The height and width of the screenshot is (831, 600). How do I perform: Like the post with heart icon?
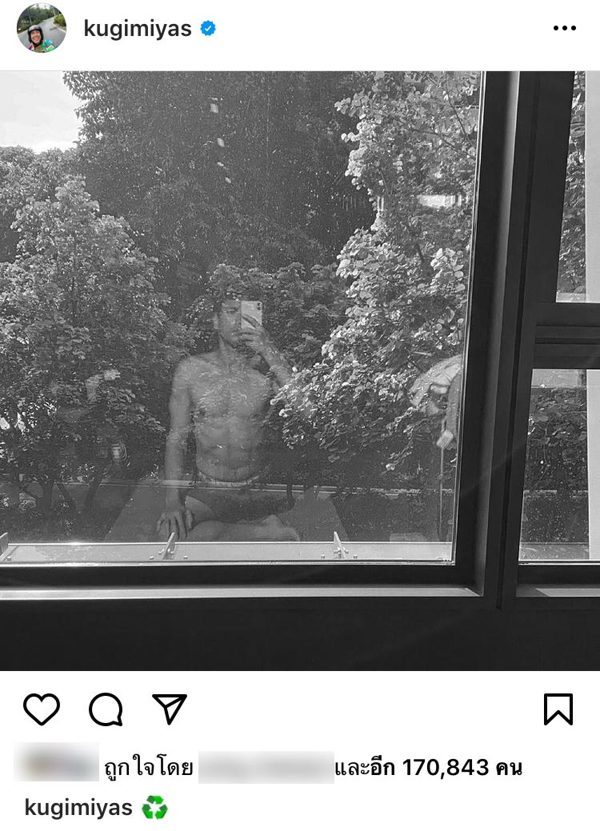tap(42, 709)
